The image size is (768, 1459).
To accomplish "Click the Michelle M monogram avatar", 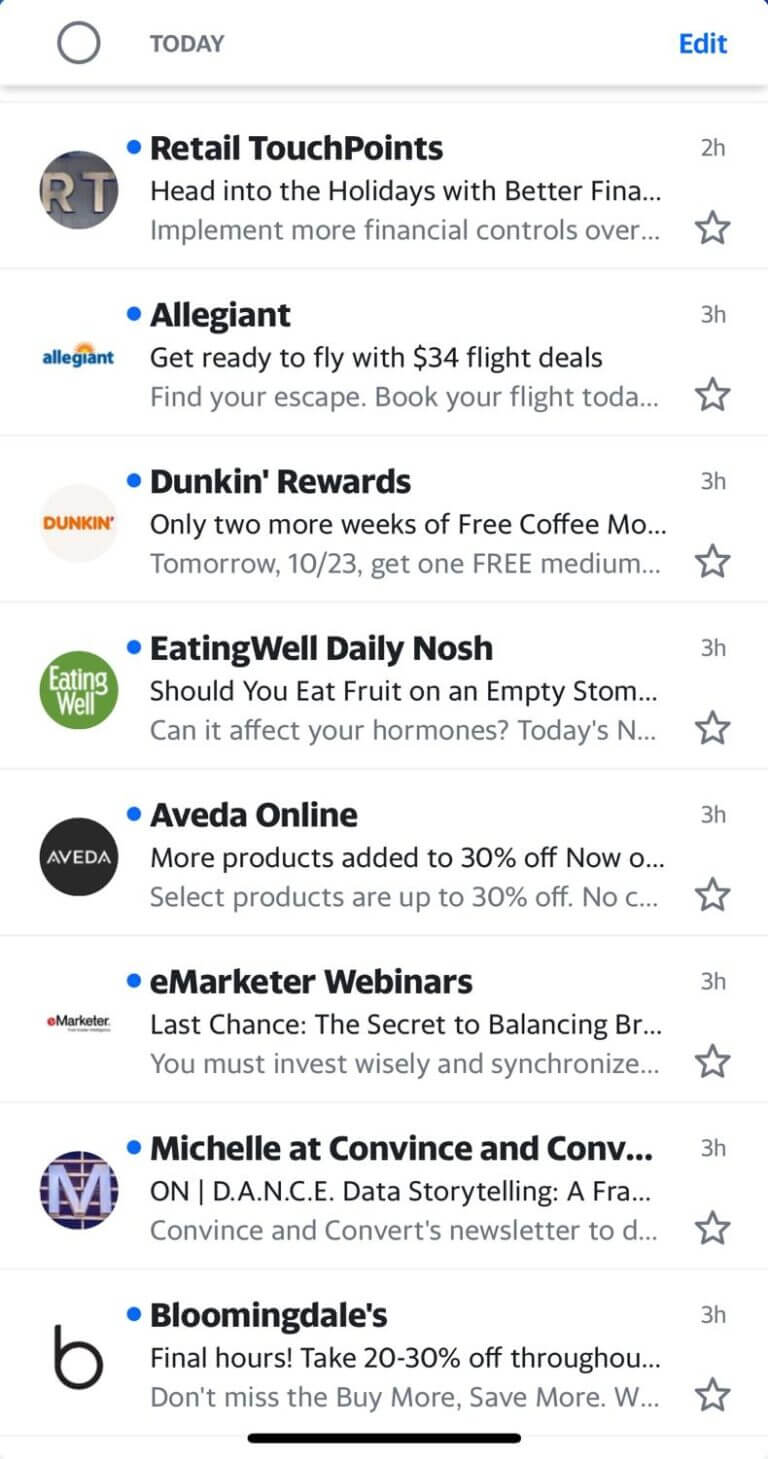I will pos(78,1190).
